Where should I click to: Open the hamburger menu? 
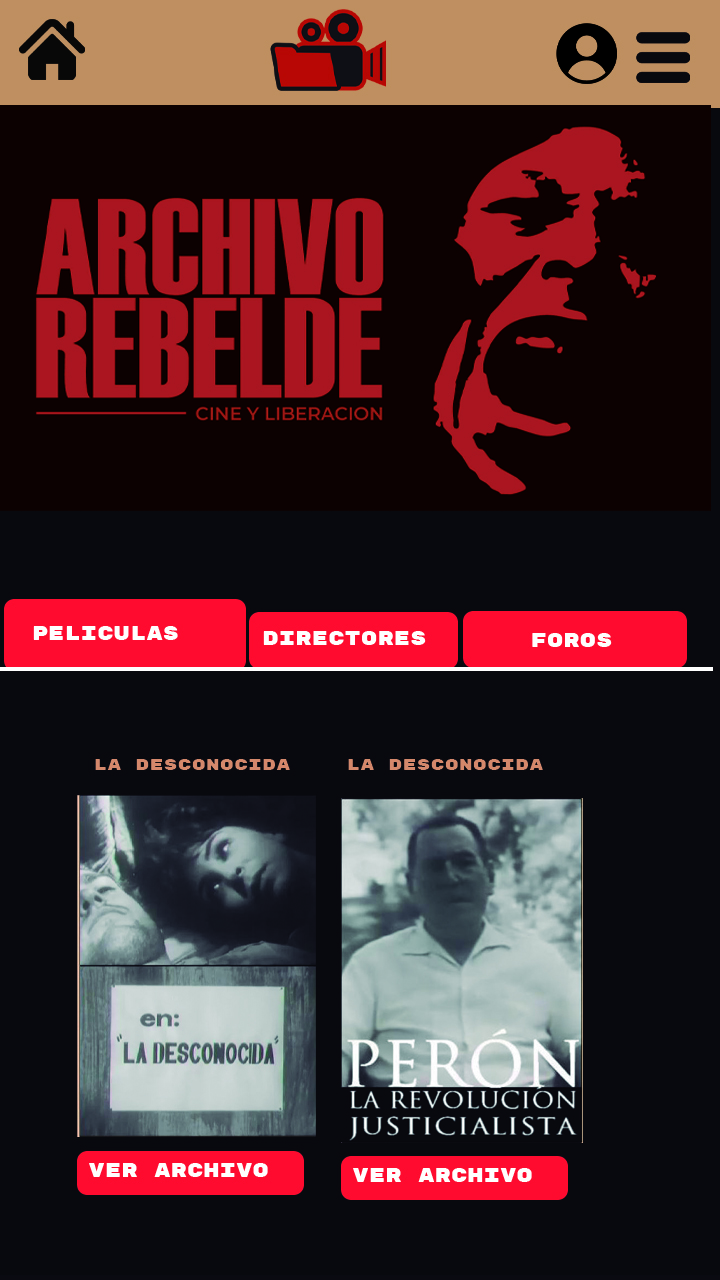pyautogui.click(x=663, y=57)
